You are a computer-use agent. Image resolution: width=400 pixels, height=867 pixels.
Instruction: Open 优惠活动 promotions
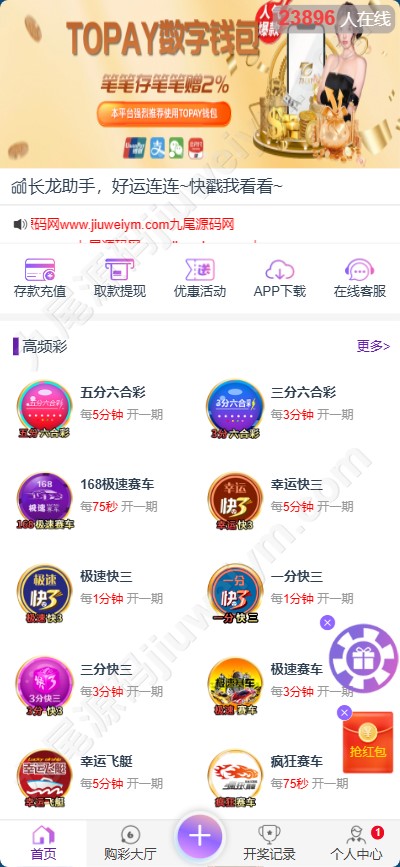200,278
